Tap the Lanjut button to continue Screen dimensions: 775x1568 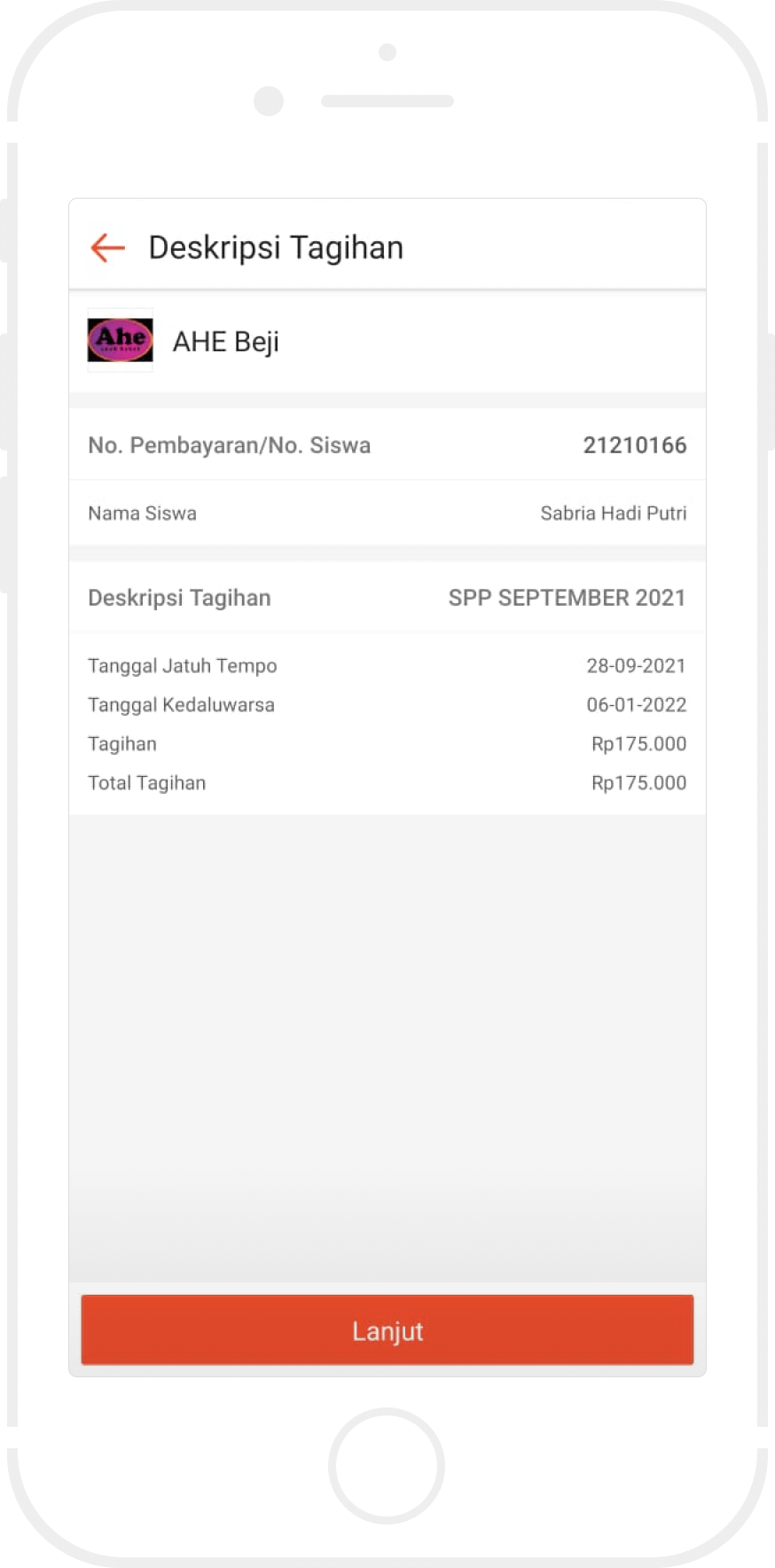click(x=387, y=1330)
